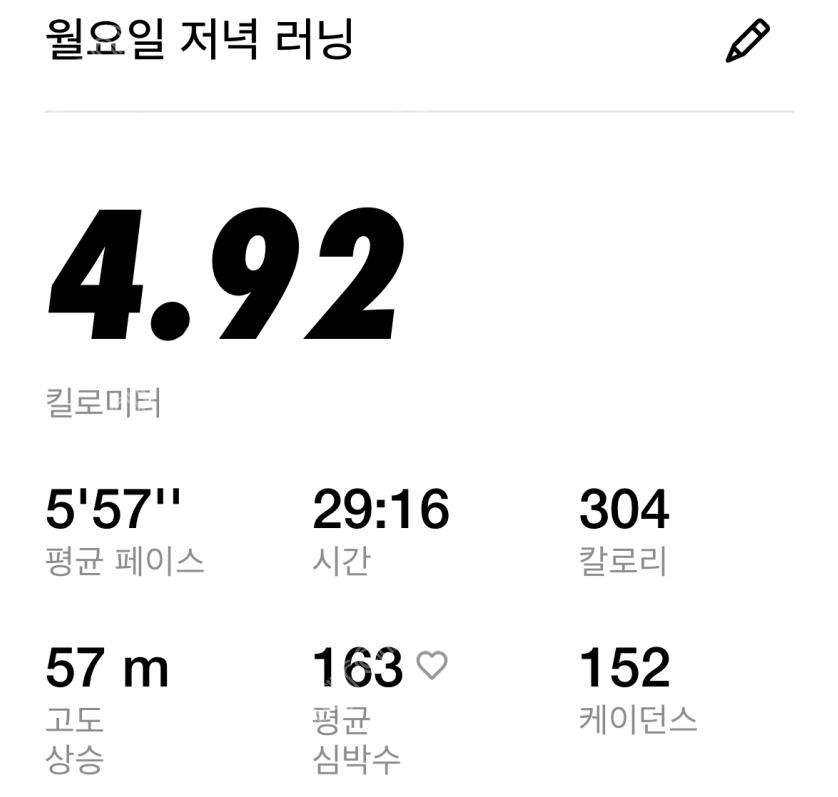The image size is (838, 797).
Task: Edit the run title with the pencil icon
Action: tap(747, 41)
